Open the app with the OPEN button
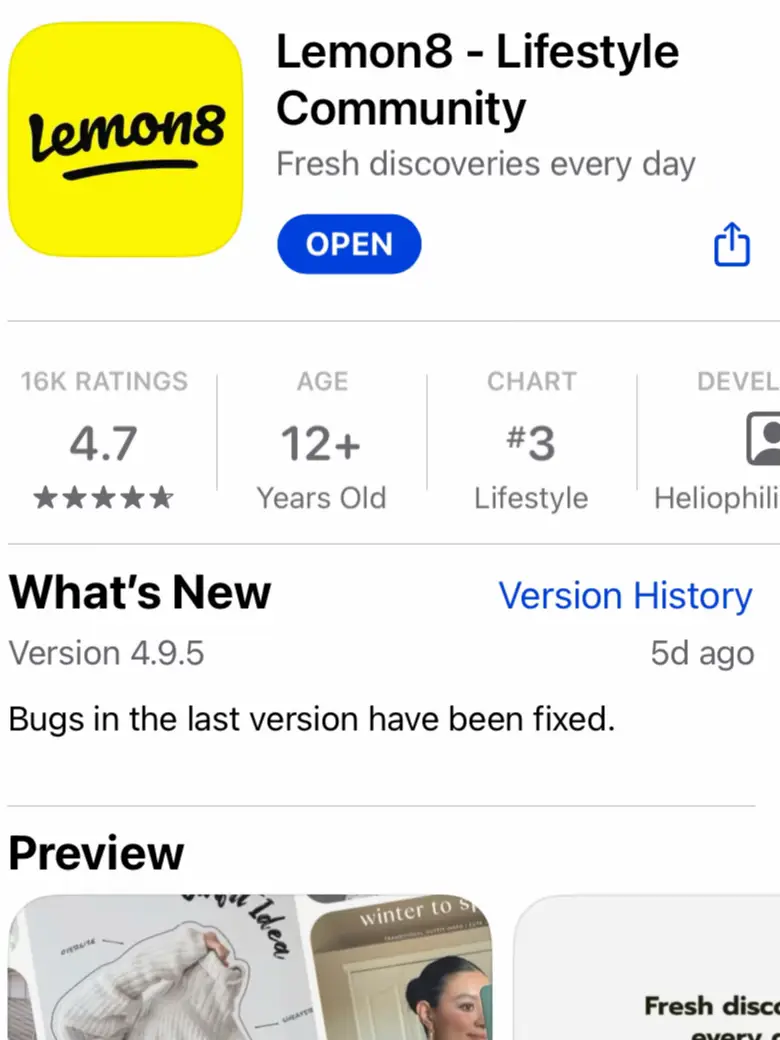This screenshot has height=1040, width=780. coord(348,243)
